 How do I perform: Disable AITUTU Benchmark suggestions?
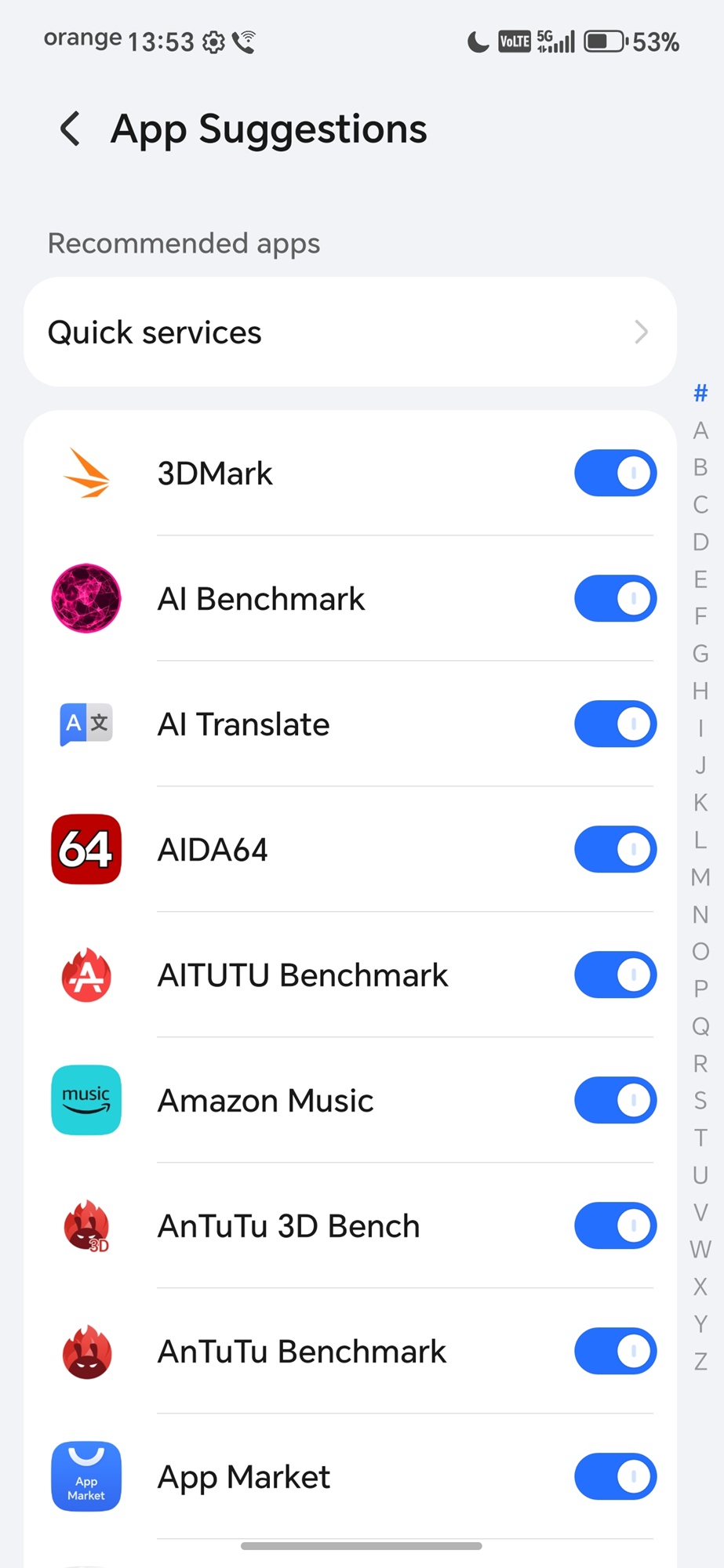615,975
